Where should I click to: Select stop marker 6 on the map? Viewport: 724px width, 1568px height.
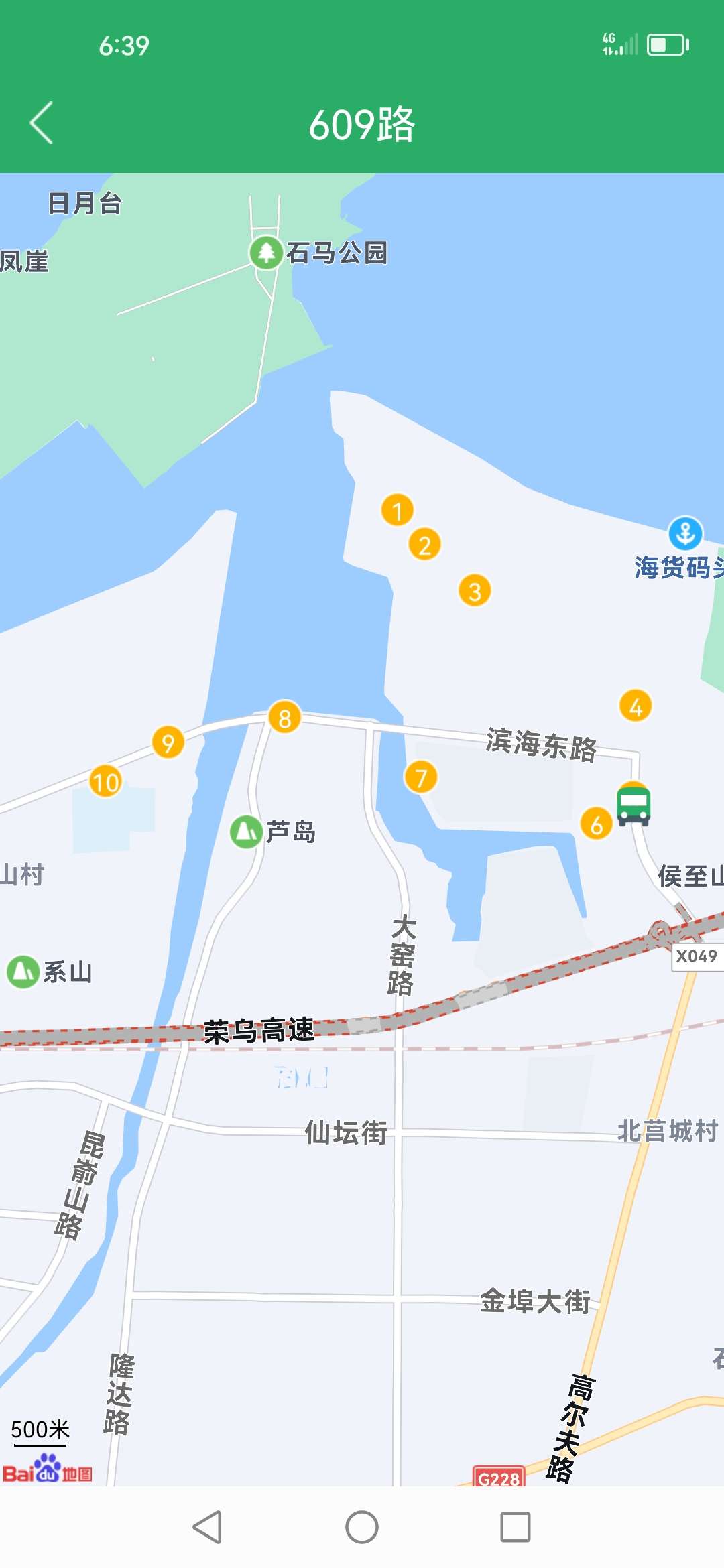click(x=596, y=824)
